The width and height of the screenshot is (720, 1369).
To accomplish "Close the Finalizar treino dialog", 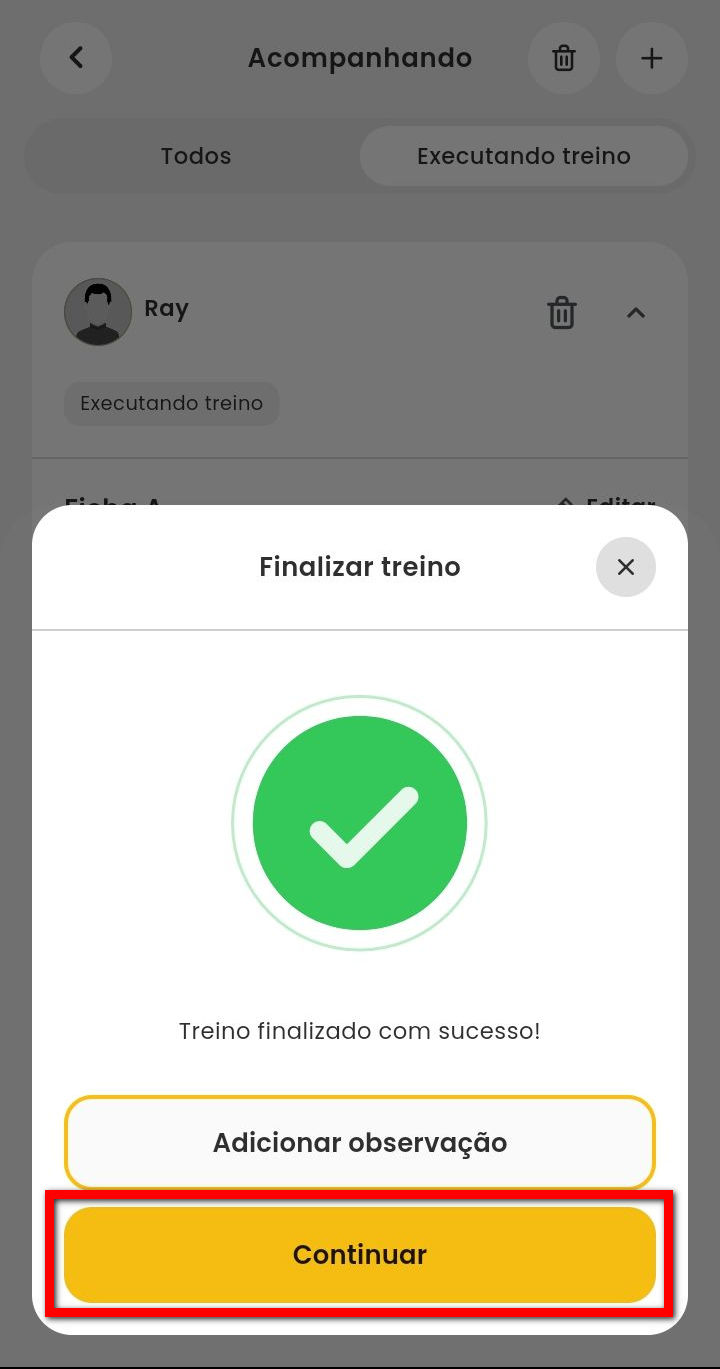I will 626,567.
